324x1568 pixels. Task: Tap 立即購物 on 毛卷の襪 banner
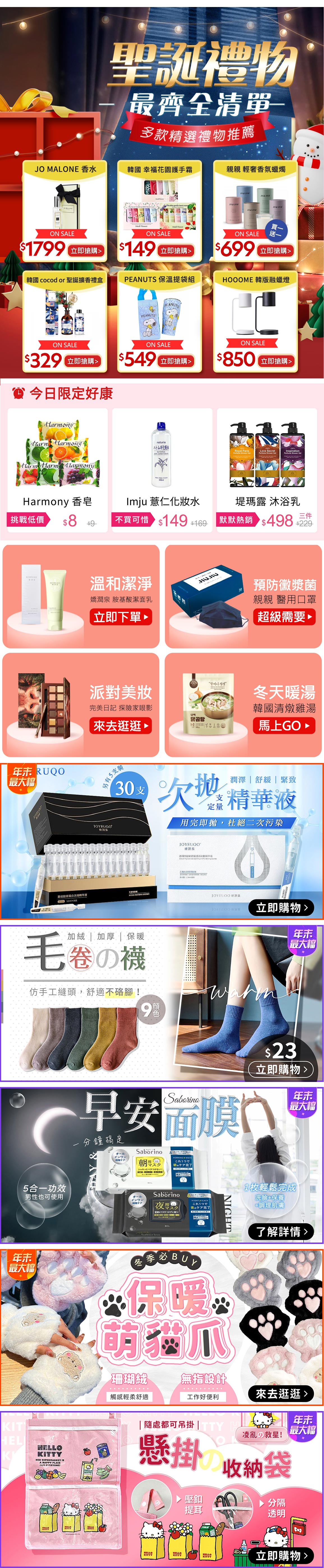pos(281,1069)
